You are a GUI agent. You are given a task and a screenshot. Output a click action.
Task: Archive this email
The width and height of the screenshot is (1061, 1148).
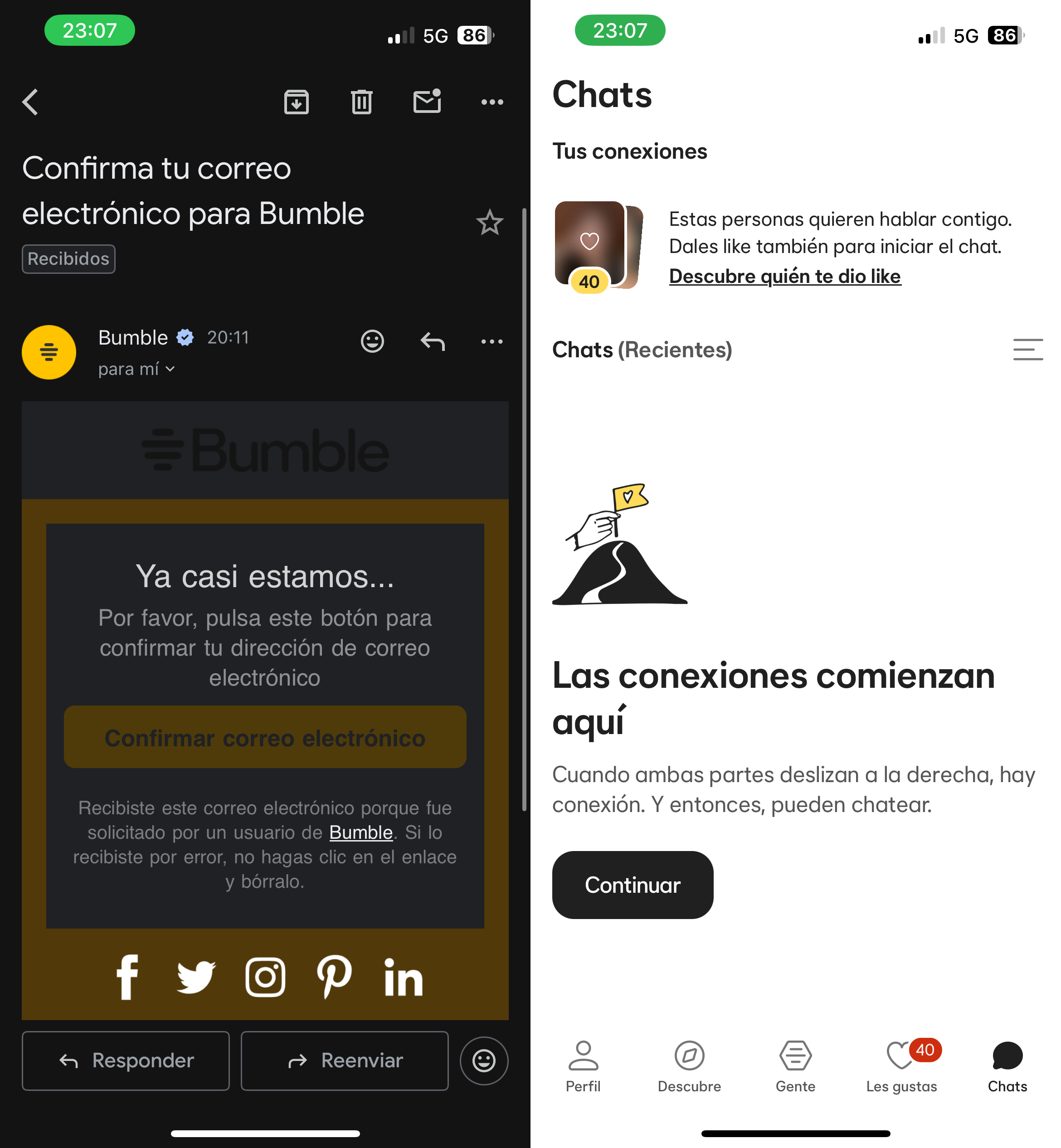point(296,102)
